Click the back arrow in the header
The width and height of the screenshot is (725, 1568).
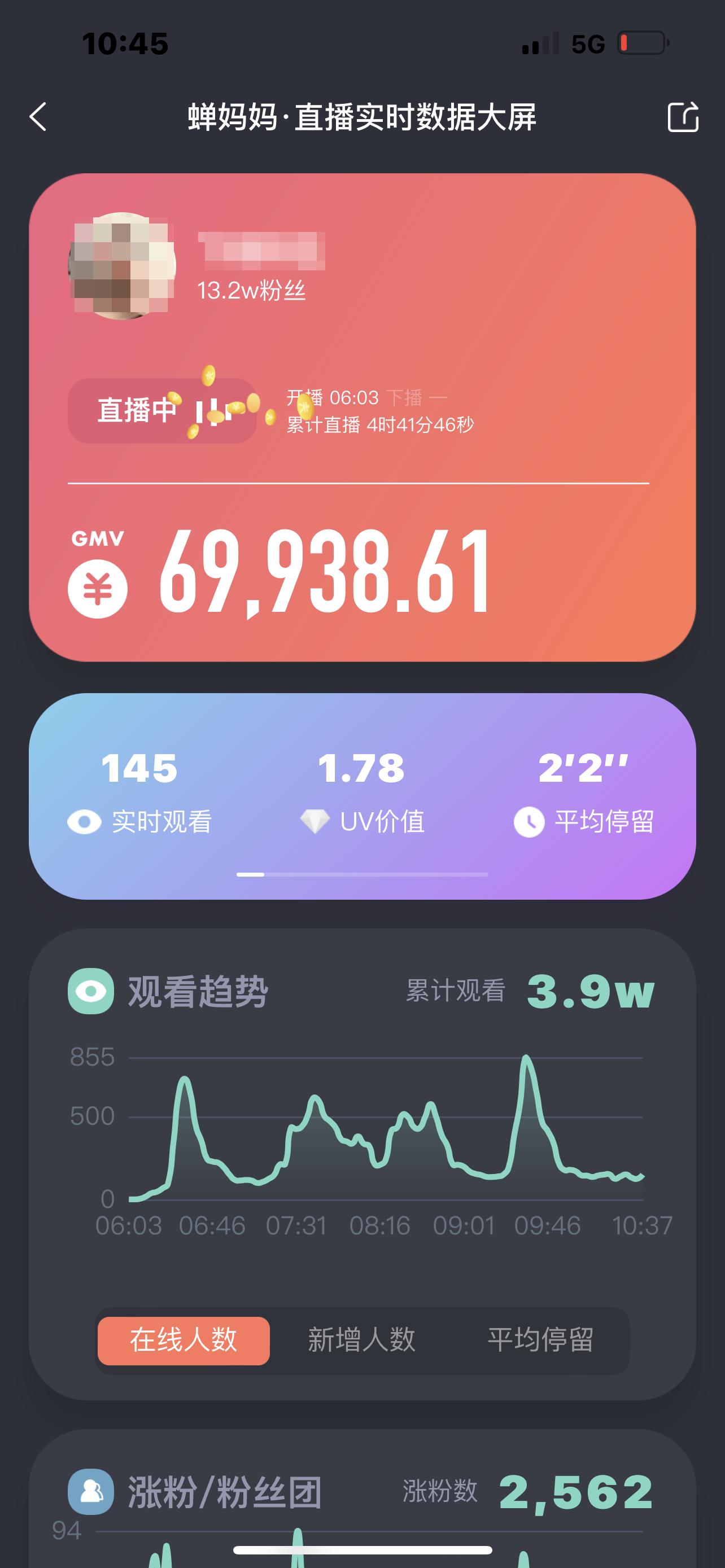[x=38, y=117]
